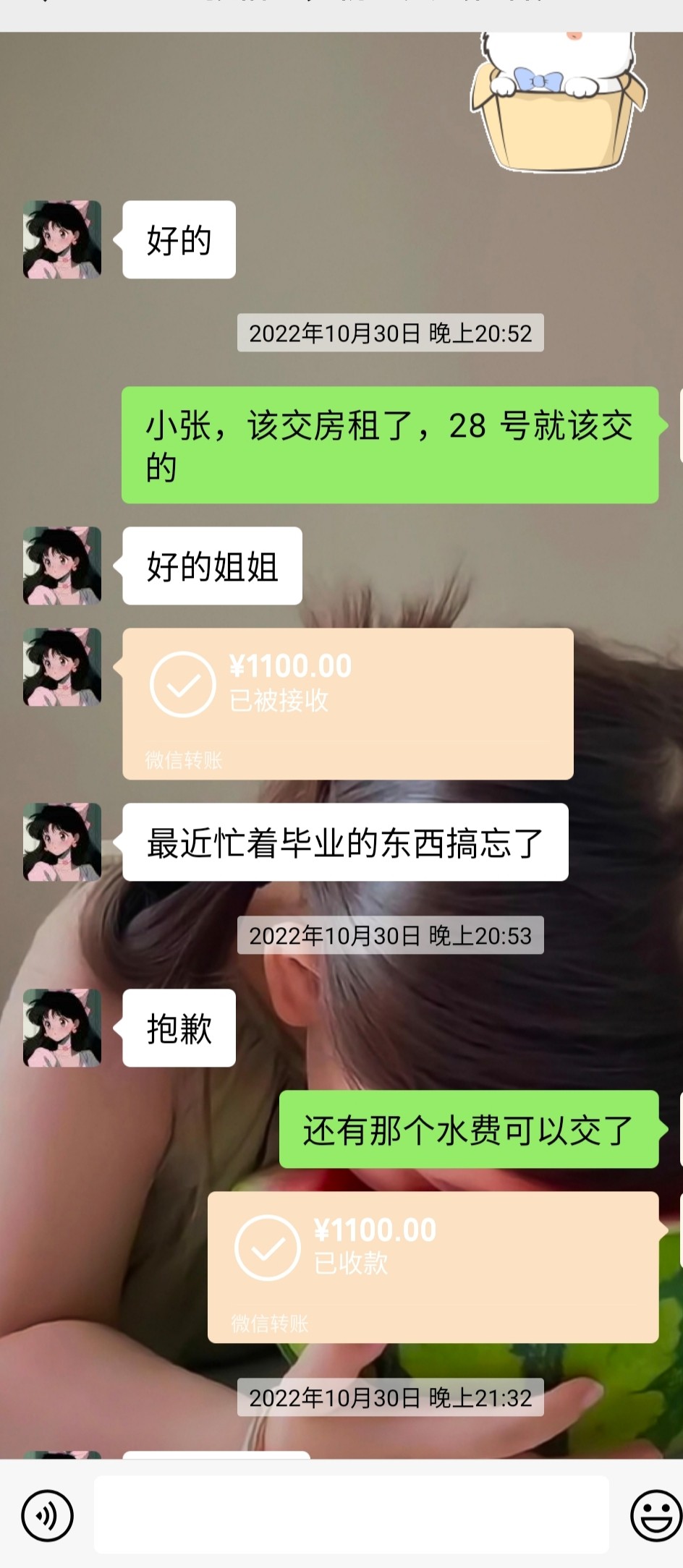Open the ¥1100.00 已收款 transfer card

tap(433, 1266)
